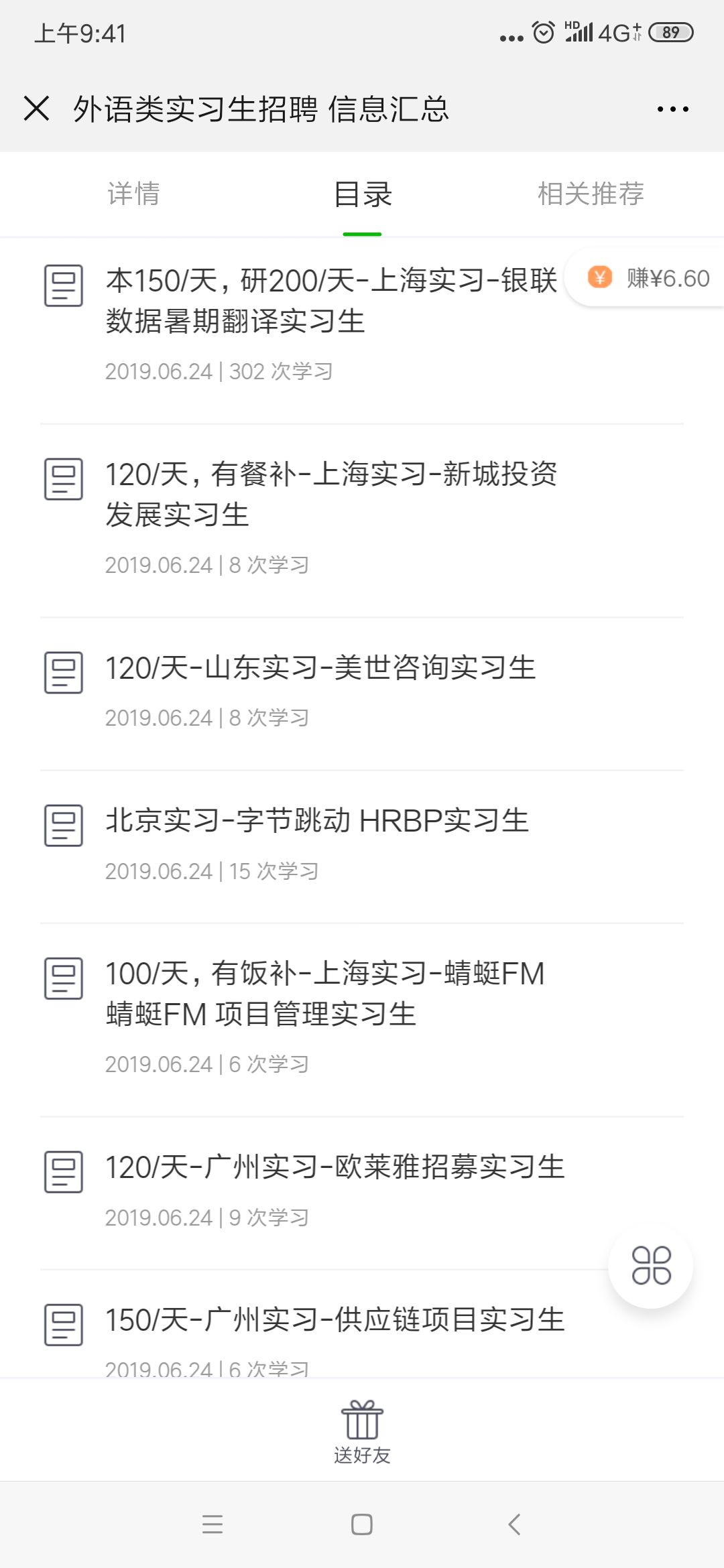Viewport: 724px width, 1568px height.
Task: View 广州实习-供应链项目实习生 entry
Action: (335, 1320)
